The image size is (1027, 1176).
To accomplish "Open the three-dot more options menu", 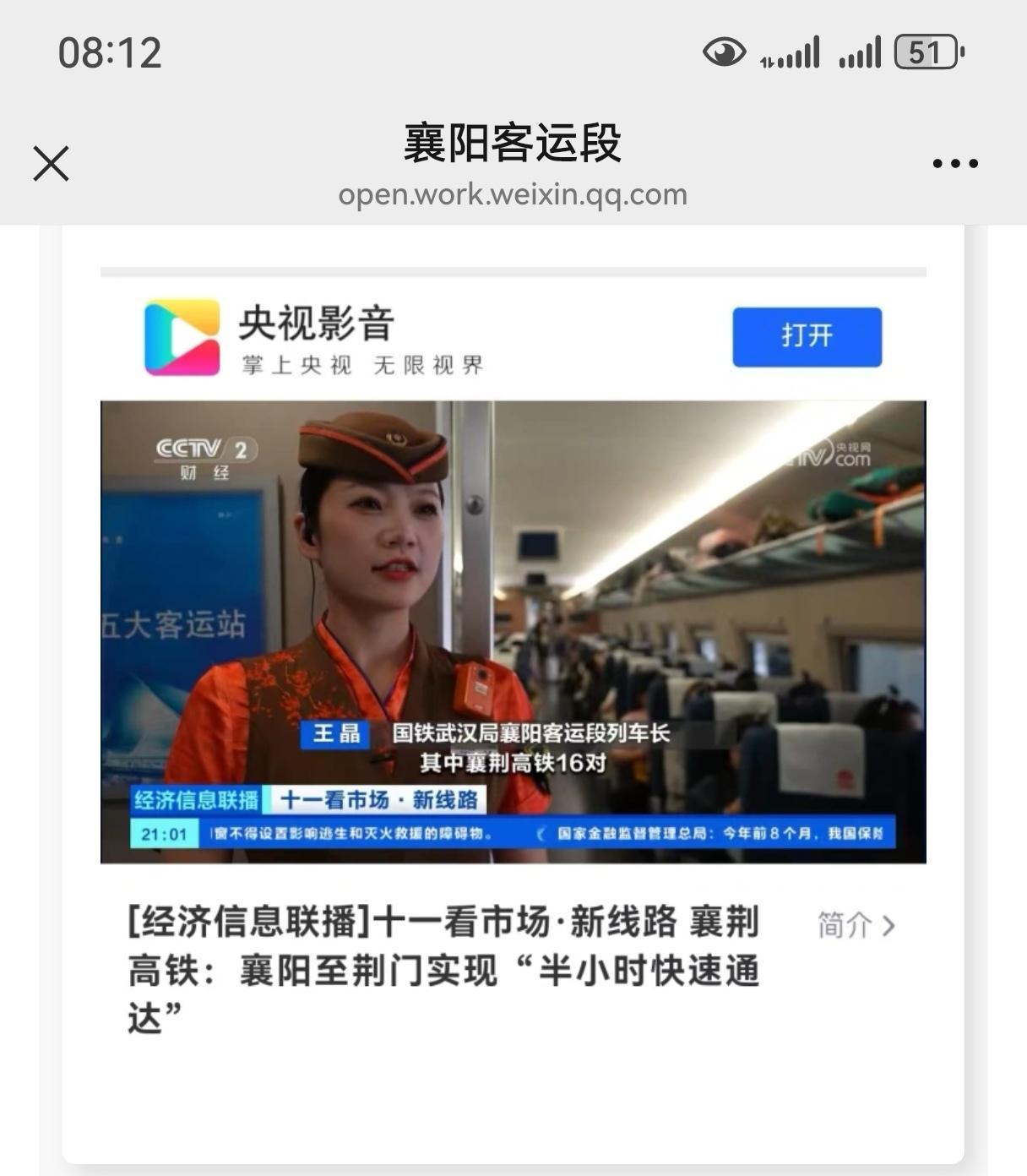I will coord(955,164).
